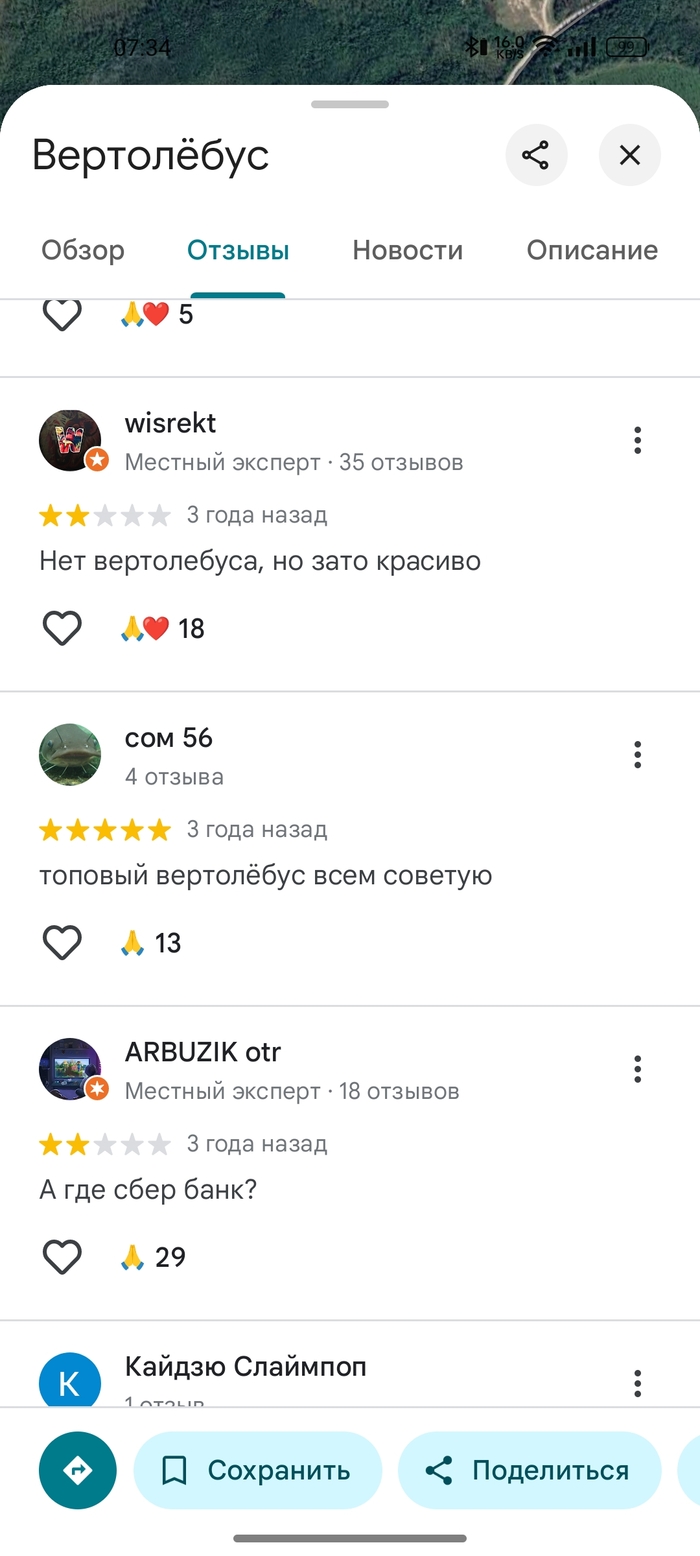The image size is (700, 1556).
Task: Like the review by ARBUZIK otr
Action: click(x=62, y=1257)
